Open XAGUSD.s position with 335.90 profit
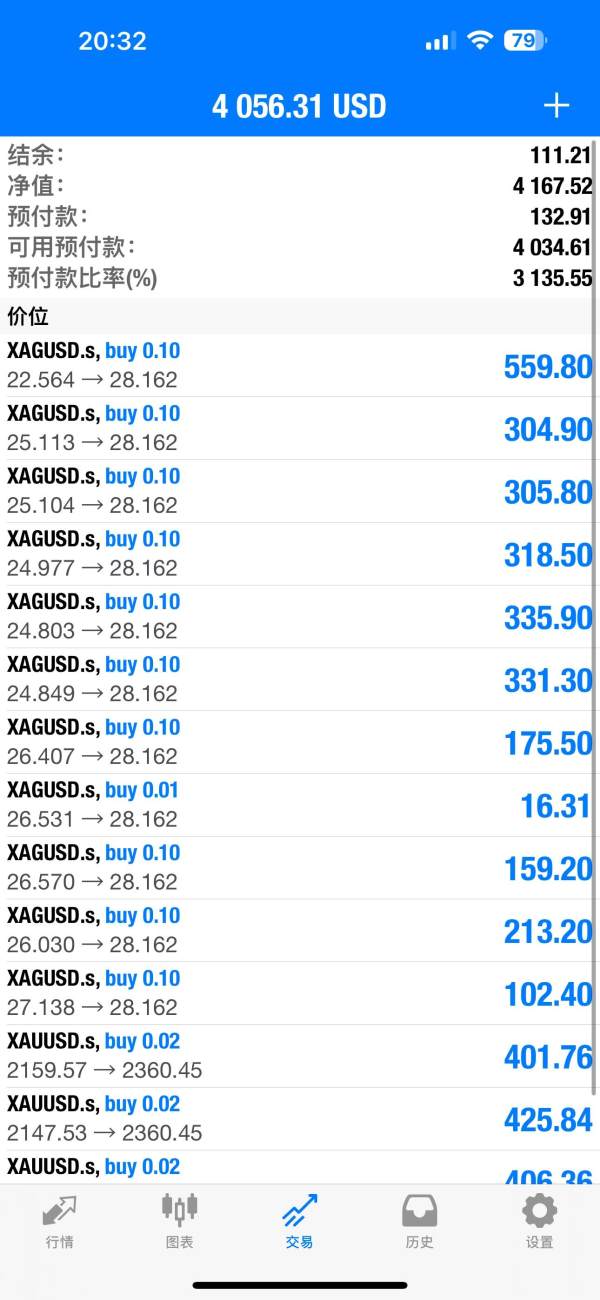This screenshot has height=1300, width=600. pos(300,617)
